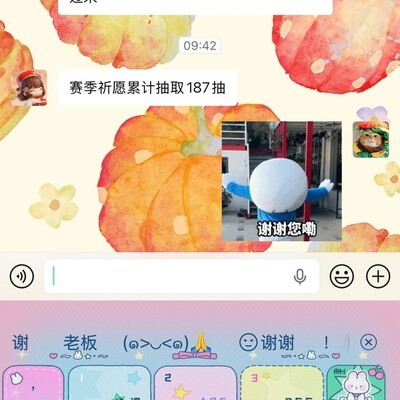Insert the kaomoji praying suggestion
This screenshot has width=400, height=400.
pyautogui.click(x=166, y=343)
